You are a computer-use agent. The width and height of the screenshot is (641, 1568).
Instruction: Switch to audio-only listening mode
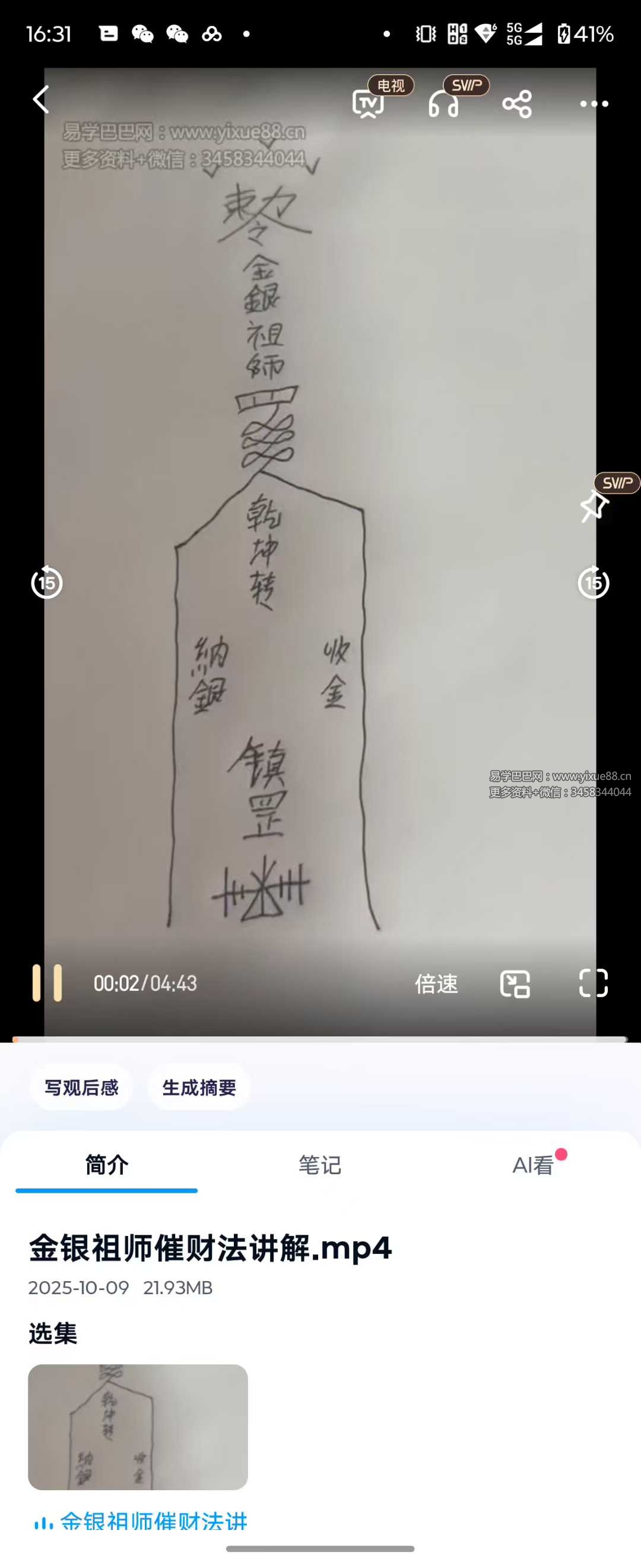pyautogui.click(x=444, y=103)
